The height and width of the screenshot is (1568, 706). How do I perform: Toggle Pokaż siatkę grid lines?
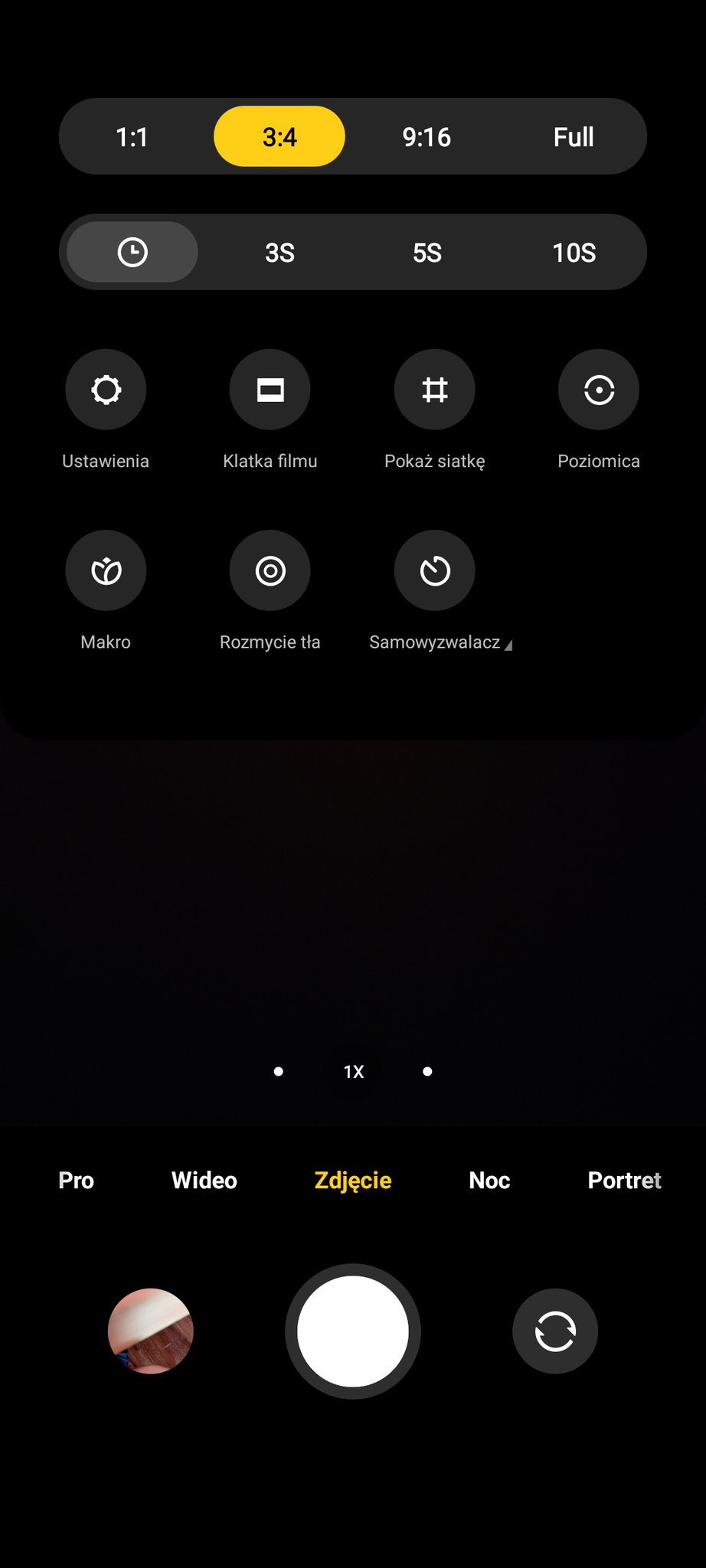(x=434, y=390)
